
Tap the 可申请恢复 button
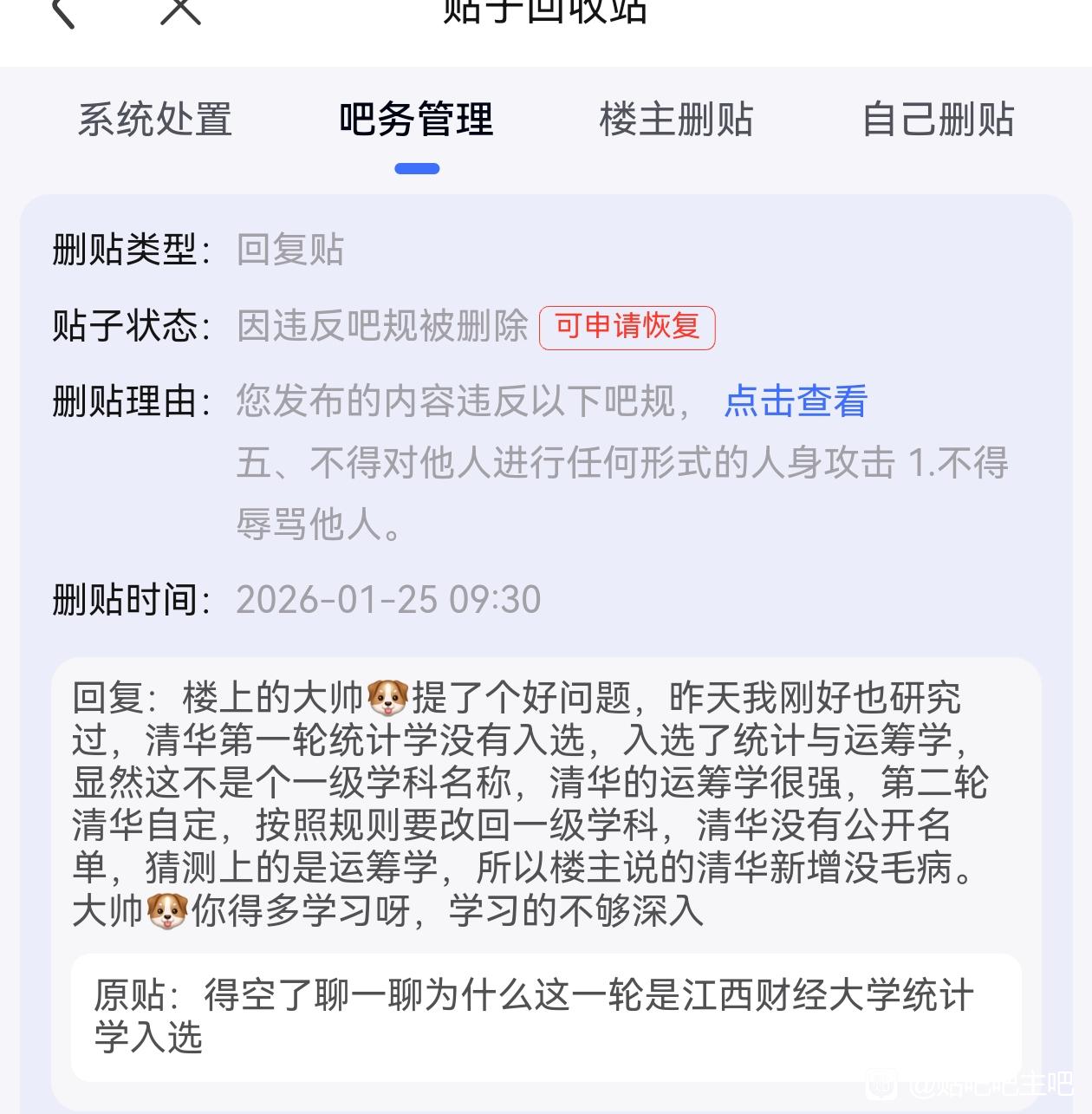point(627,327)
